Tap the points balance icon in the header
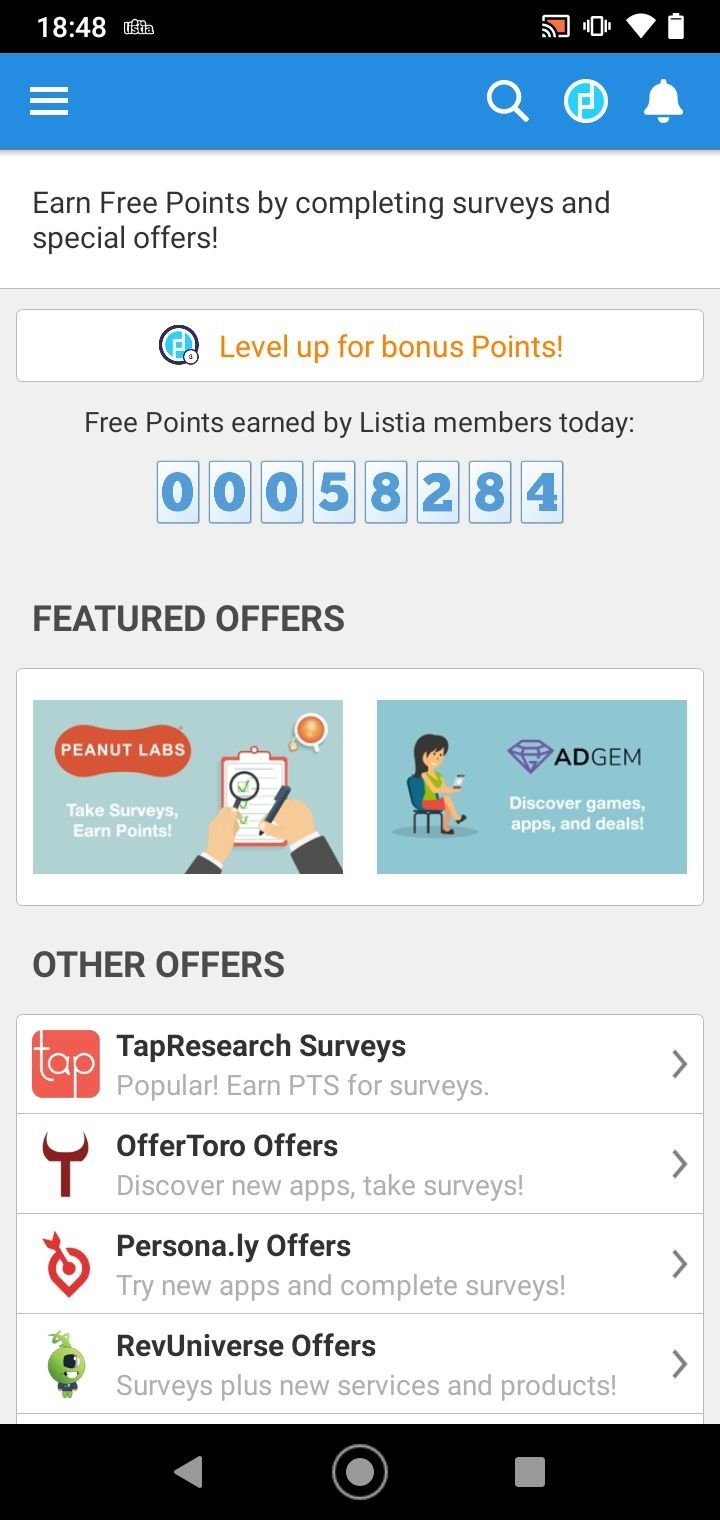Viewport: 720px width, 1520px height. (586, 101)
